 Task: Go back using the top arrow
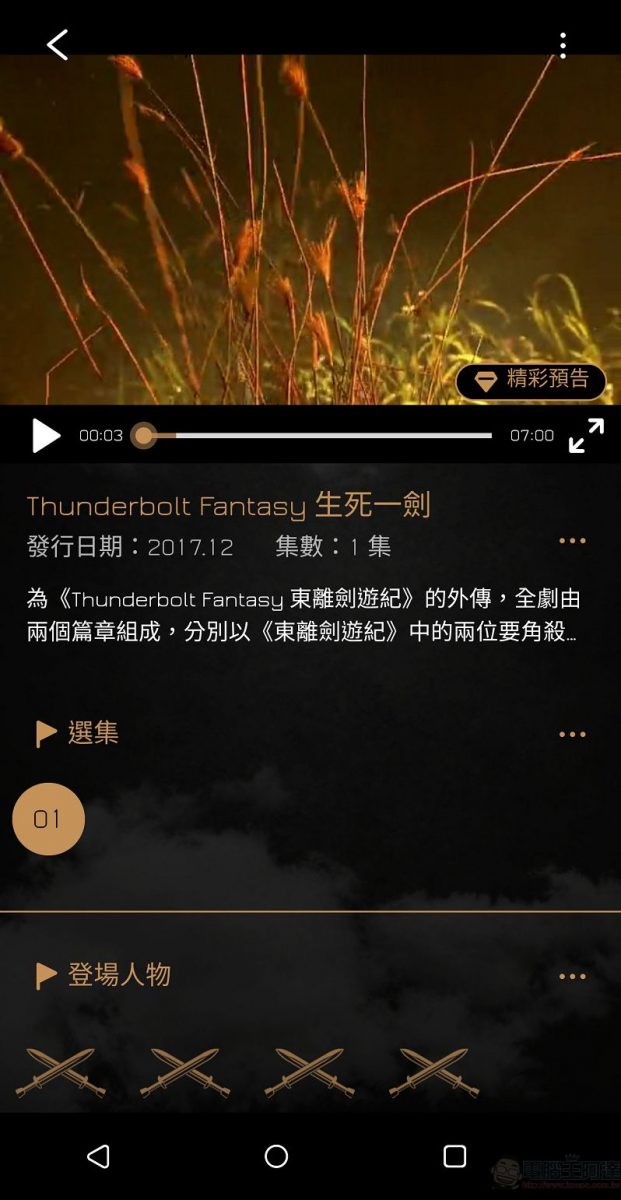(58, 44)
